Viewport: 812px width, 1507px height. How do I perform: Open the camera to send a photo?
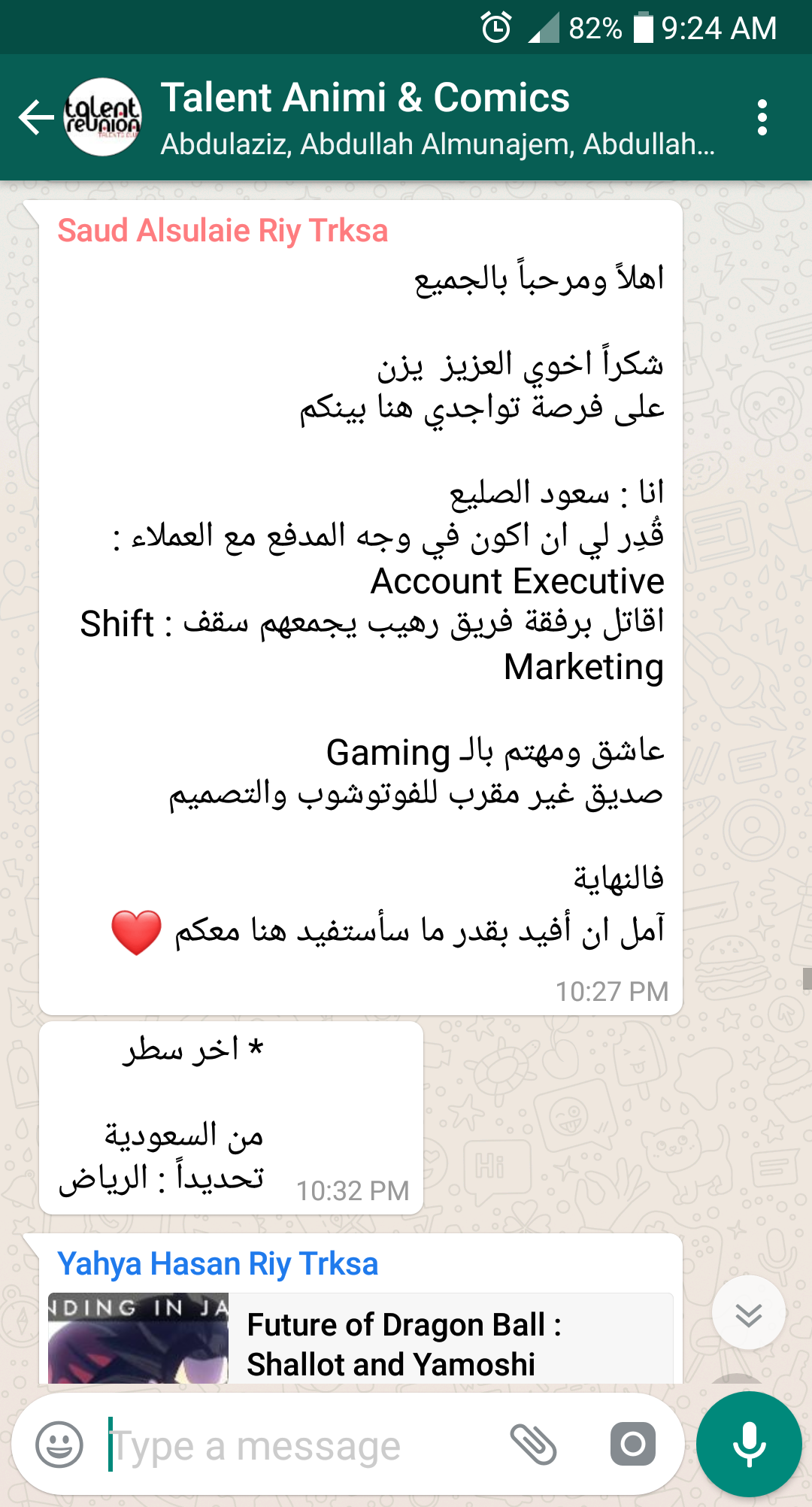(x=632, y=1445)
